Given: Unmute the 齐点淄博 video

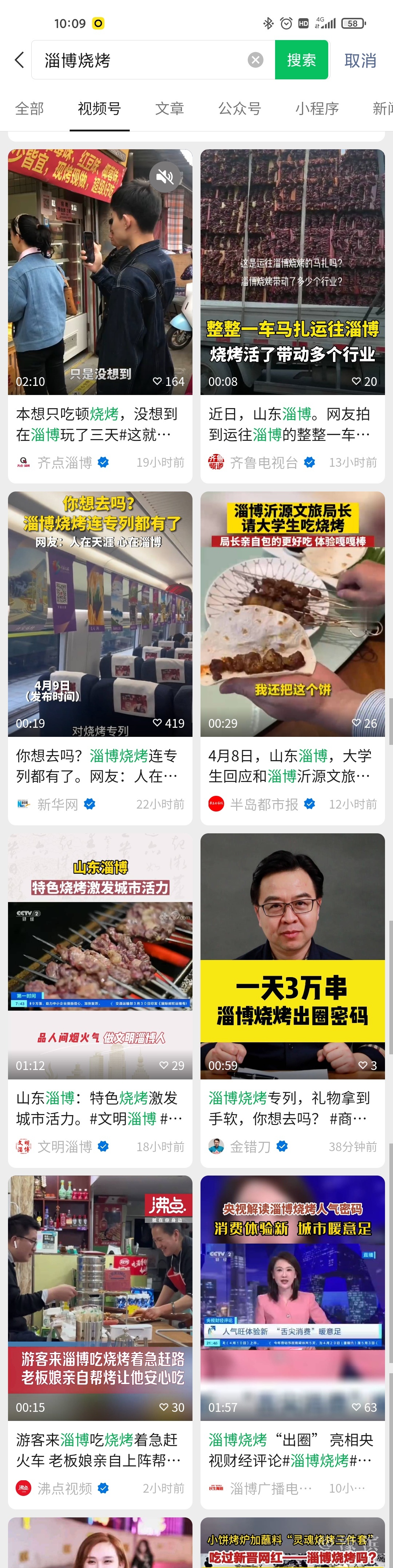Looking at the screenshot, I should (x=166, y=177).
